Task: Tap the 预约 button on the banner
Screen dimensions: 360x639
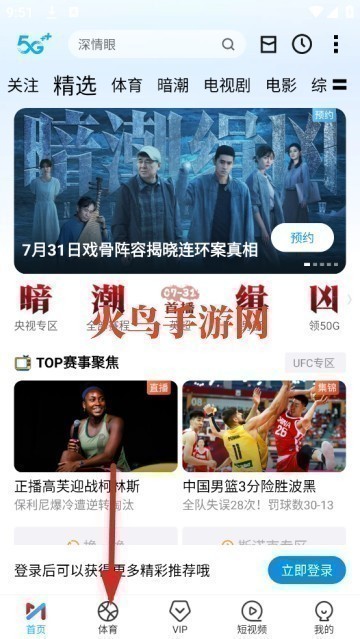Action: point(302,238)
